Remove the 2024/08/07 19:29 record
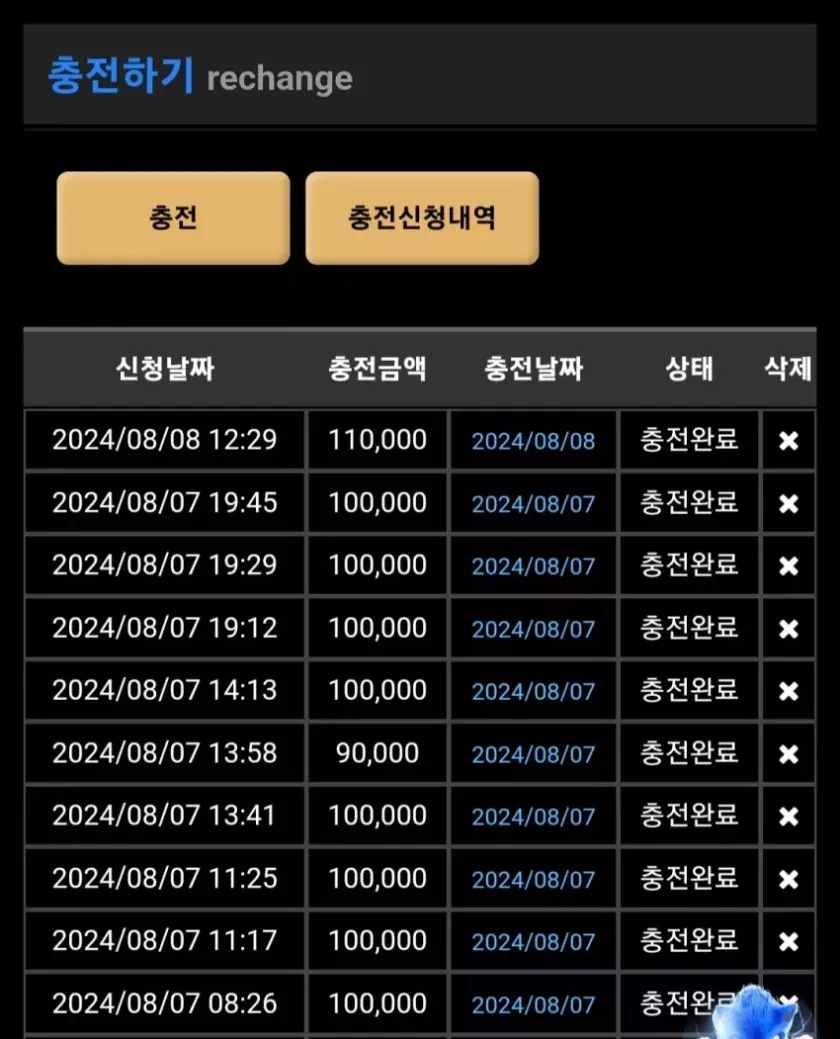Screen dimensions: 840x1039 click(x=789, y=566)
